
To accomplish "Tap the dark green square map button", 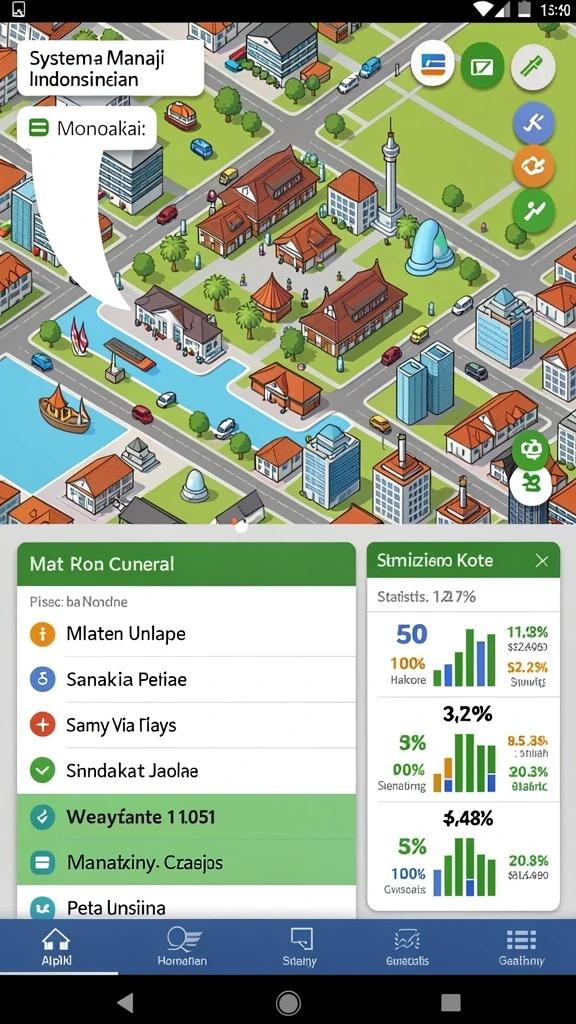I will tap(482, 67).
